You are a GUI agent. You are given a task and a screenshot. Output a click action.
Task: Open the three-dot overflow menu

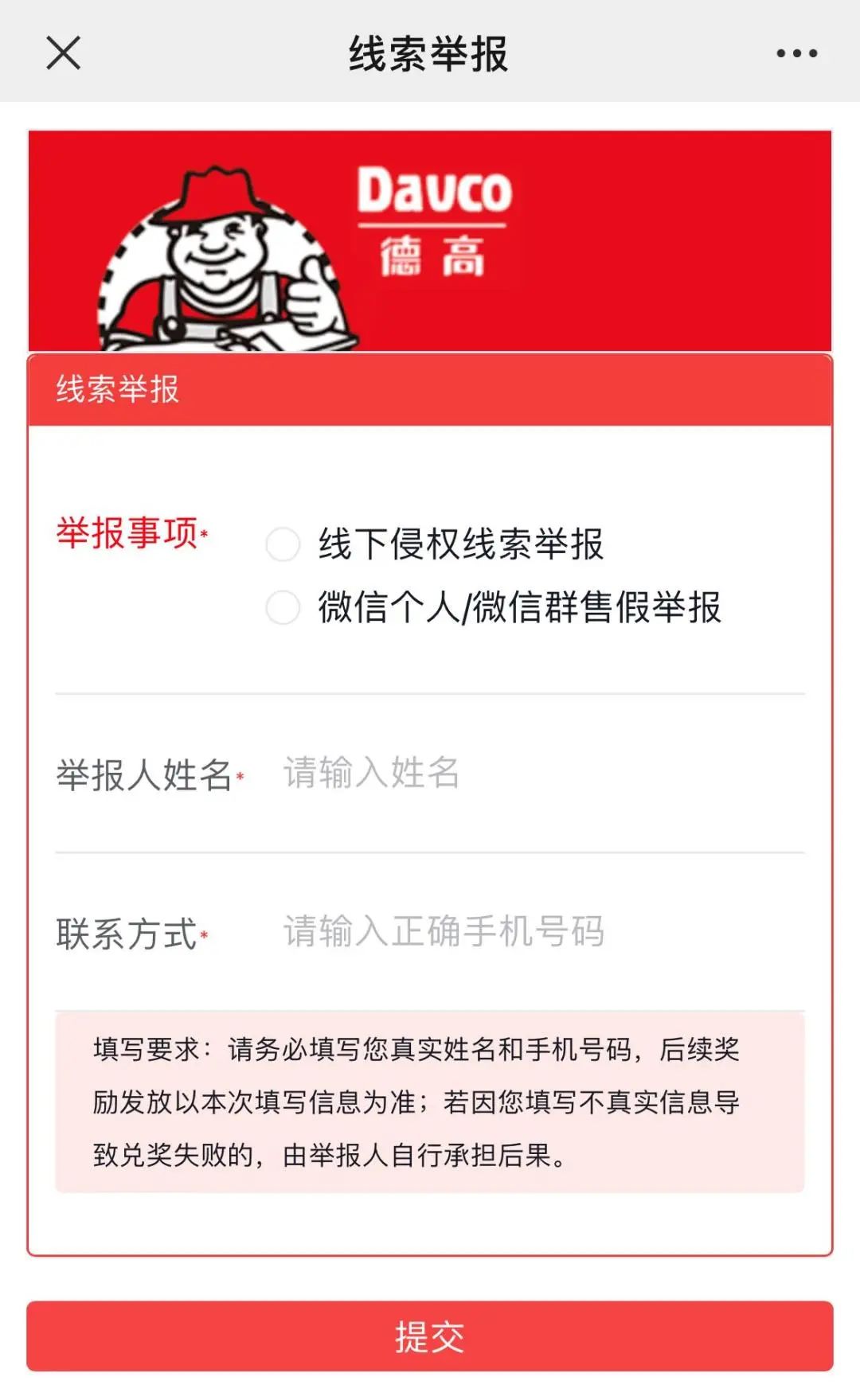click(796, 53)
